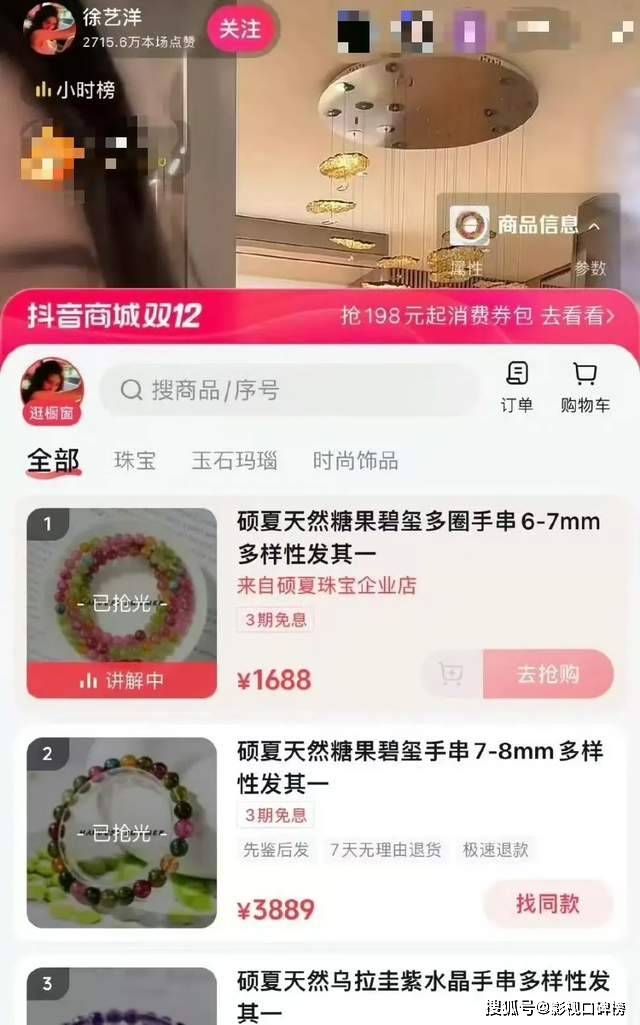This screenshot has width=640, height=1025.
Task: Open the 抖音商城双12 coupon banner
Action: [x=320, y=316]
